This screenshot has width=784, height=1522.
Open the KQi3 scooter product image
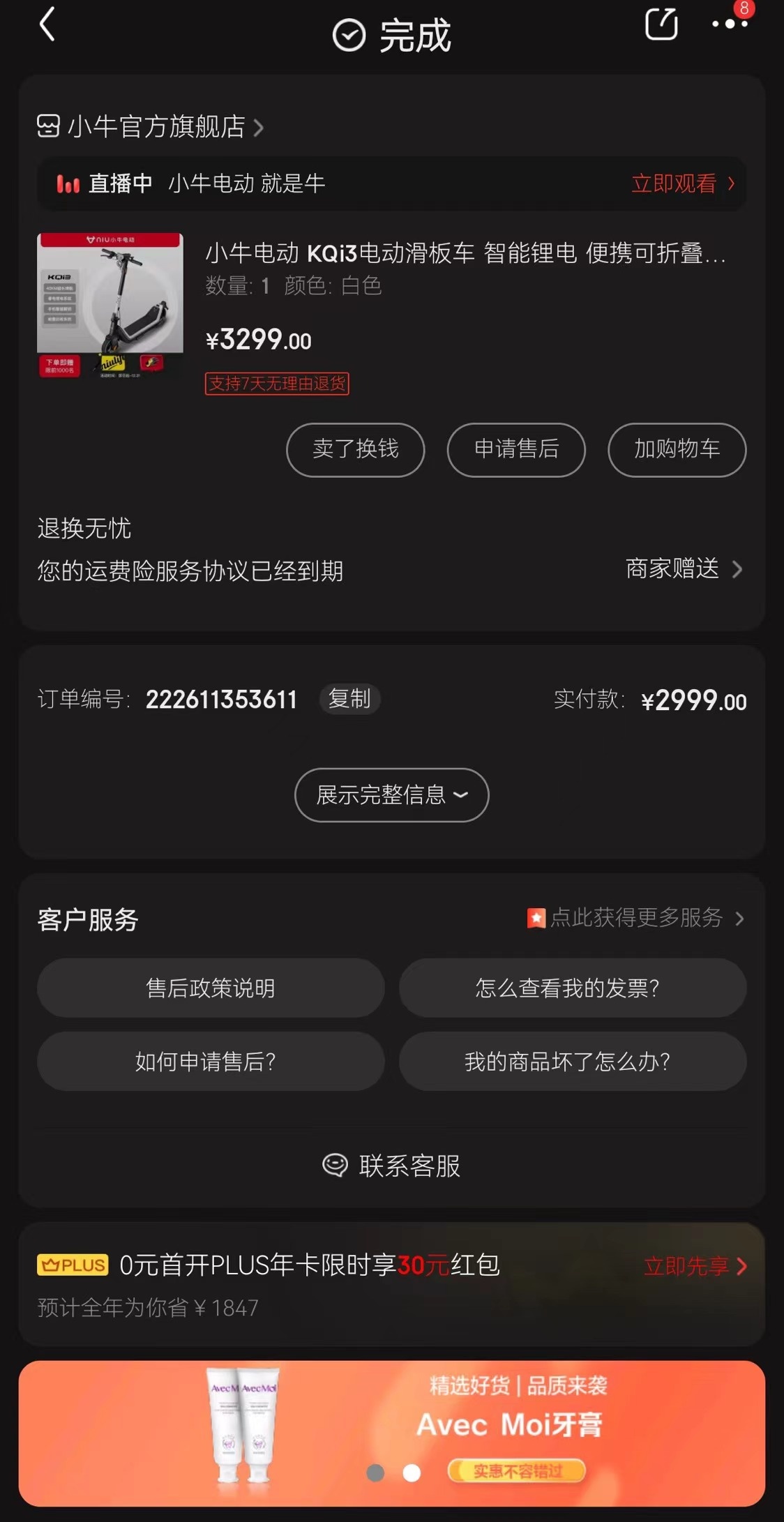[110, 306]
